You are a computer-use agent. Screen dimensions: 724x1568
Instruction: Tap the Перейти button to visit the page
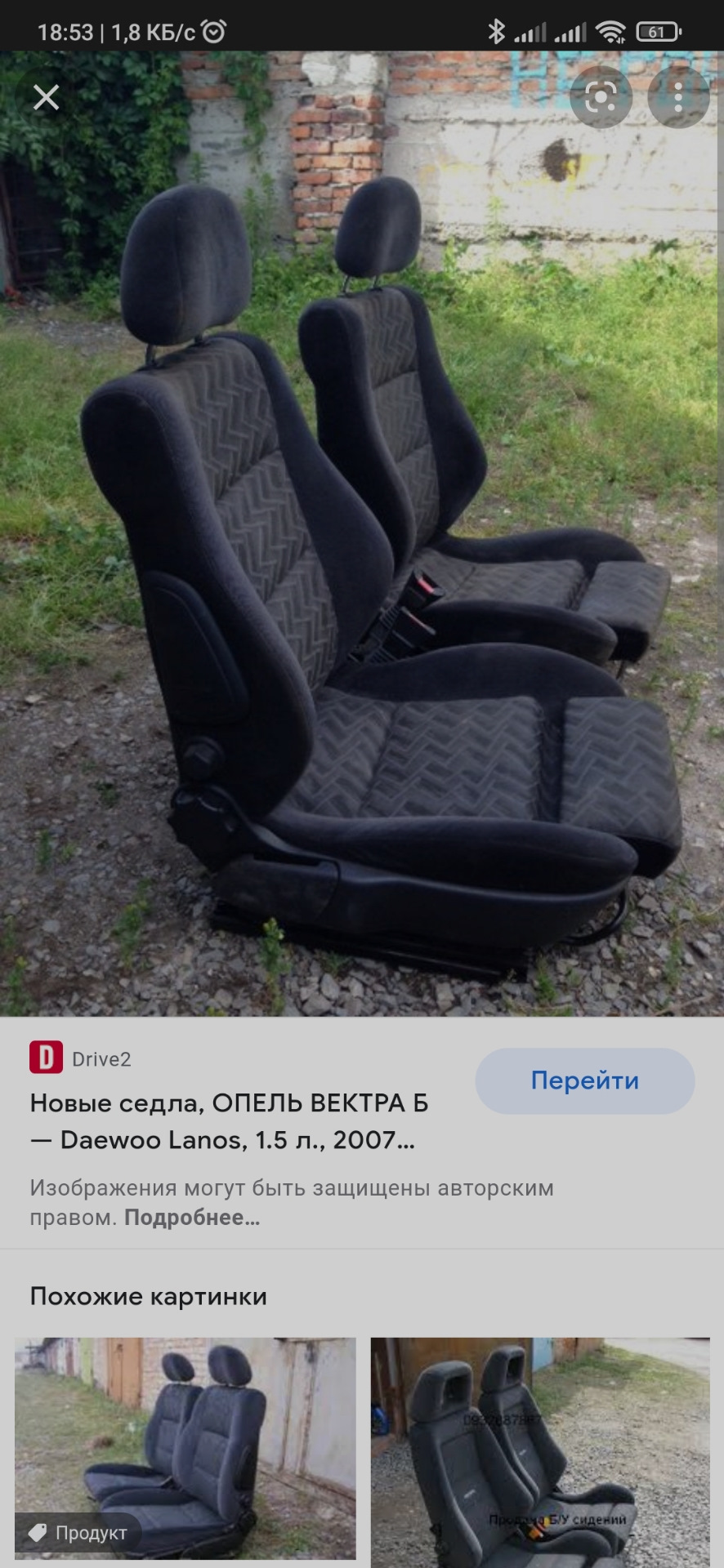click(x=584, y=1080)
